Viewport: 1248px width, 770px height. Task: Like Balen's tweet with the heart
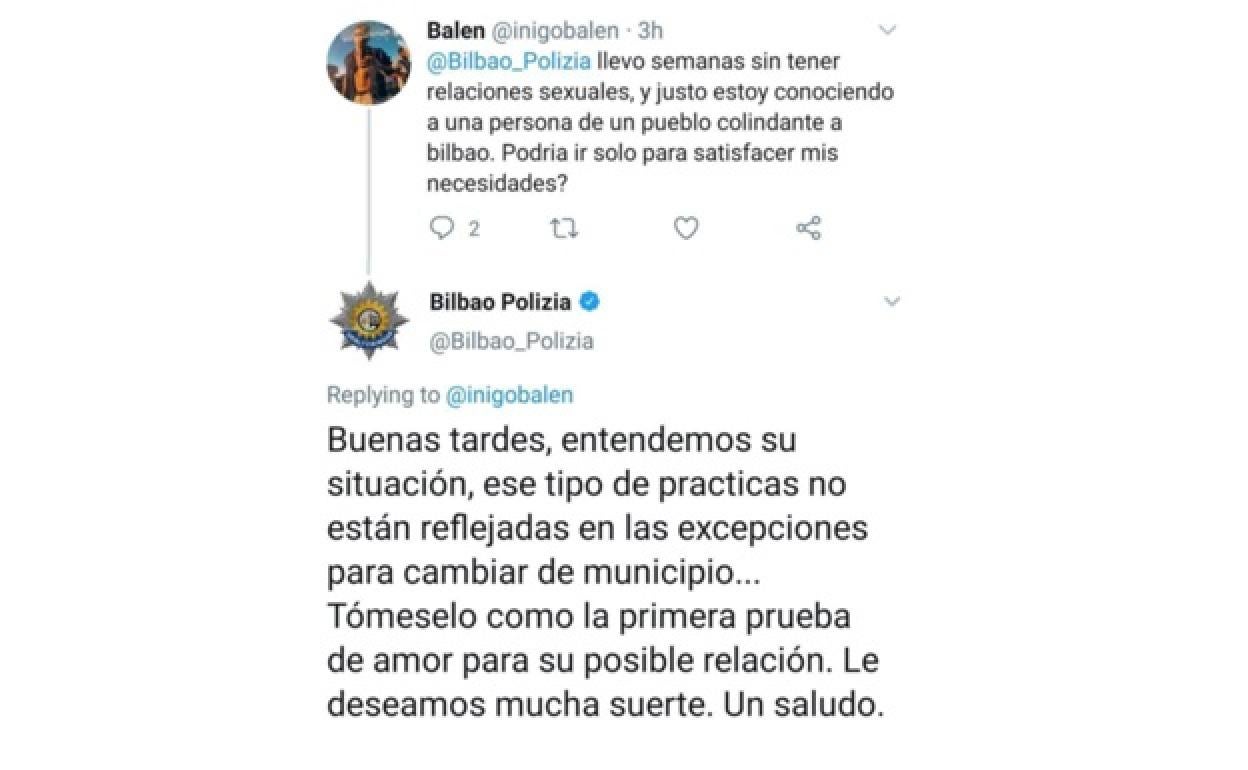point(686,229)
